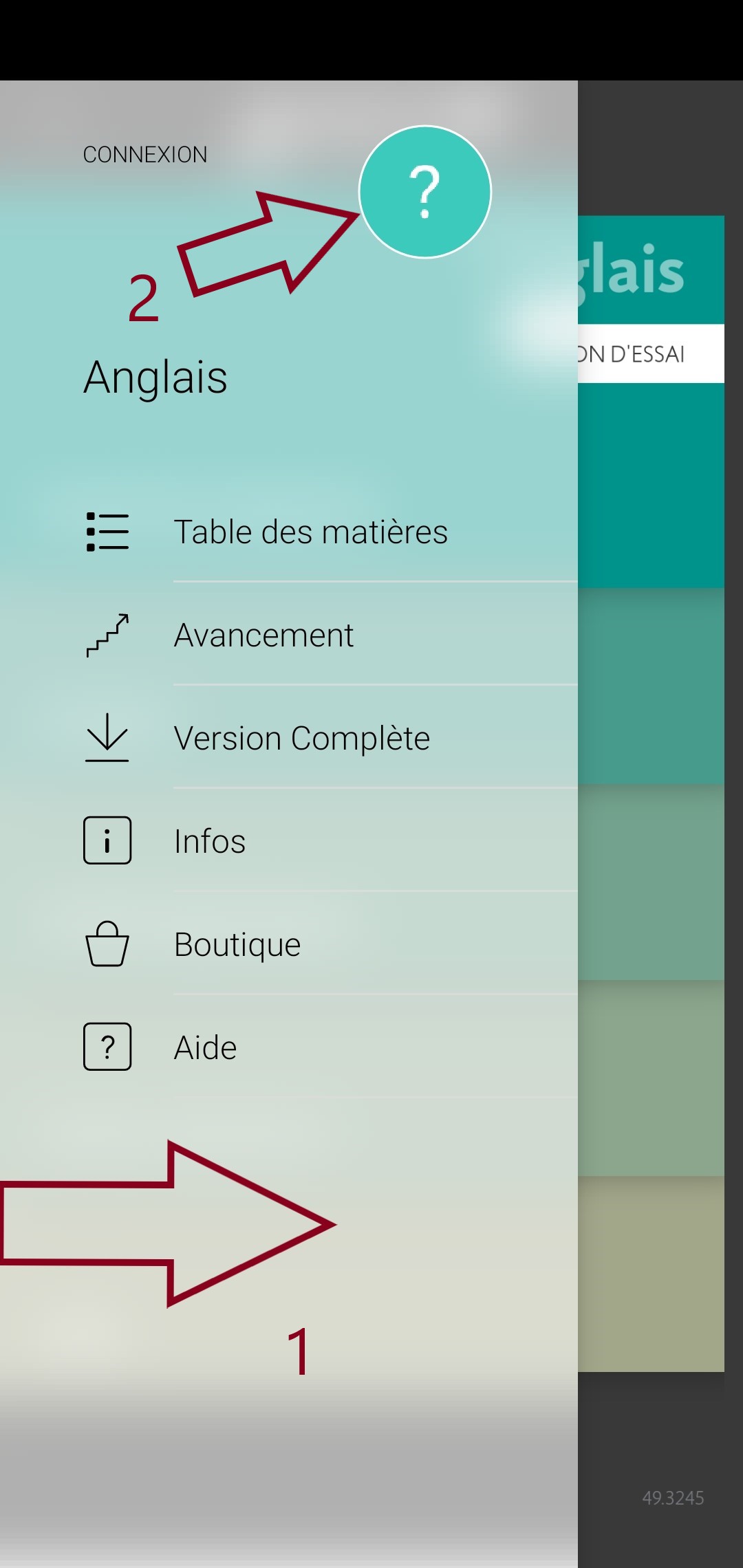
Task: Go to the Boutique
Action: click(x=237, y=944)
